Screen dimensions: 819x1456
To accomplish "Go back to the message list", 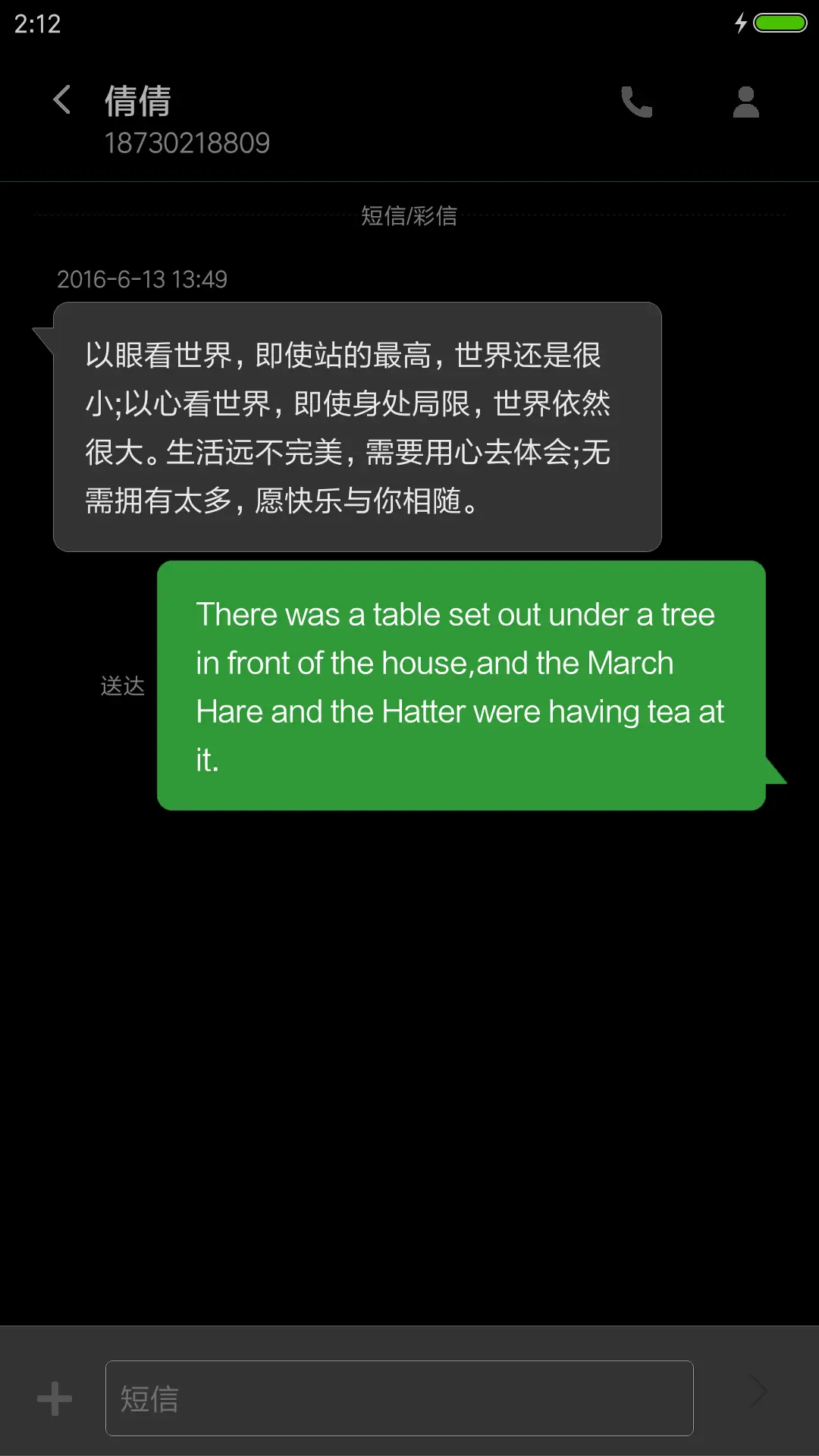I will [62, 100].
